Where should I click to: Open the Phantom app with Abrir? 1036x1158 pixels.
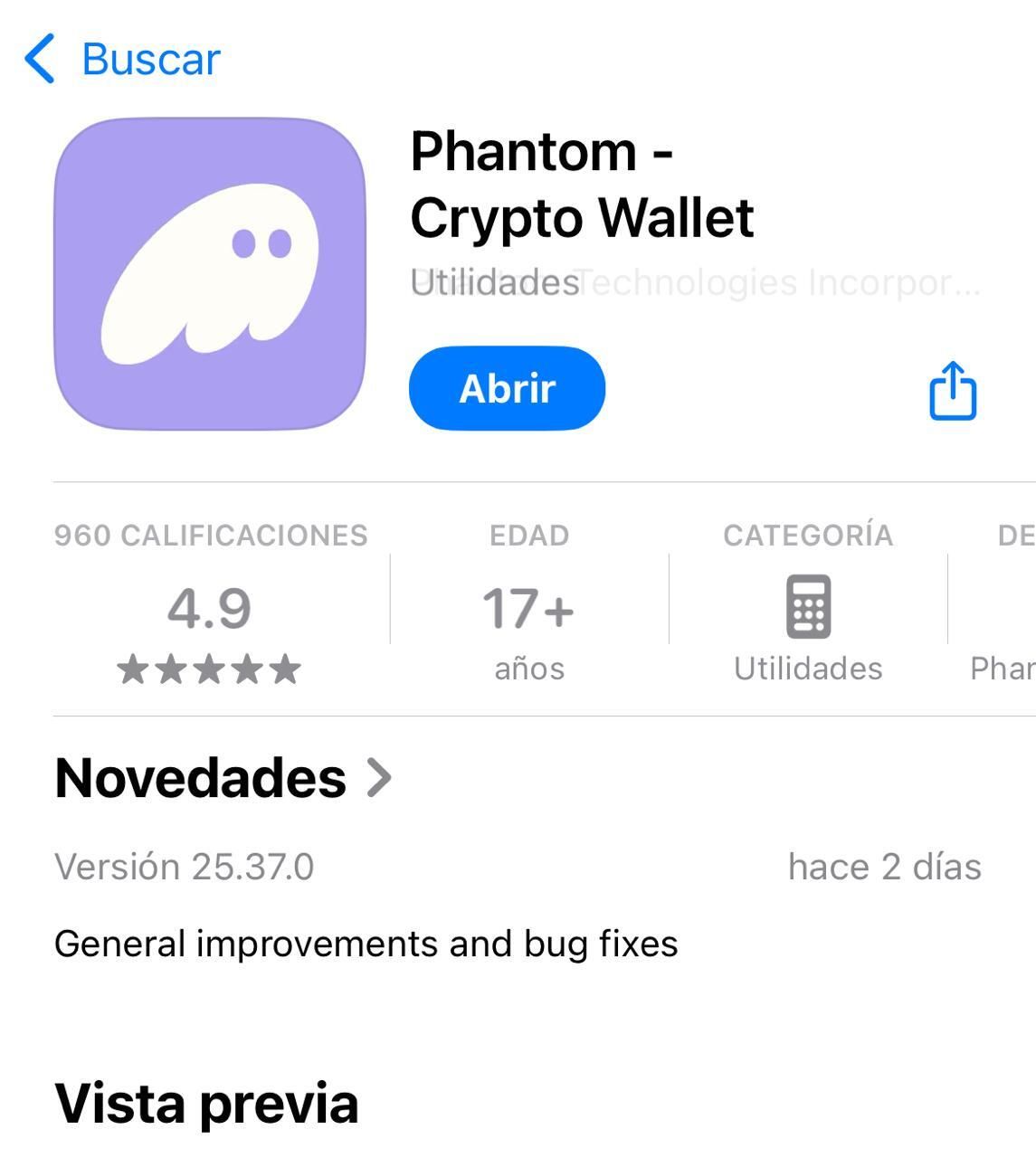point(507,388)
